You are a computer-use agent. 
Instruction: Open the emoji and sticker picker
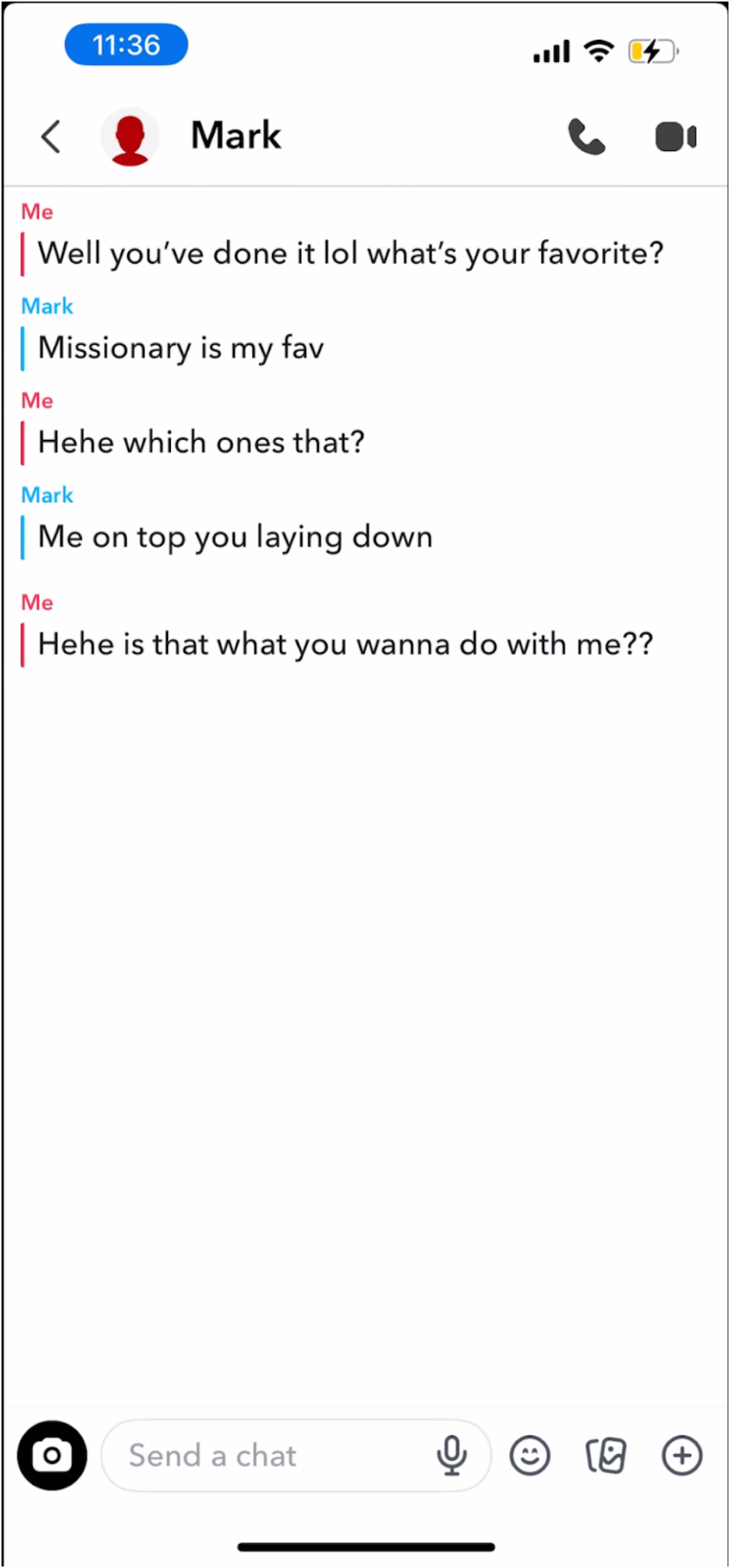click(x=530, y=1455)
